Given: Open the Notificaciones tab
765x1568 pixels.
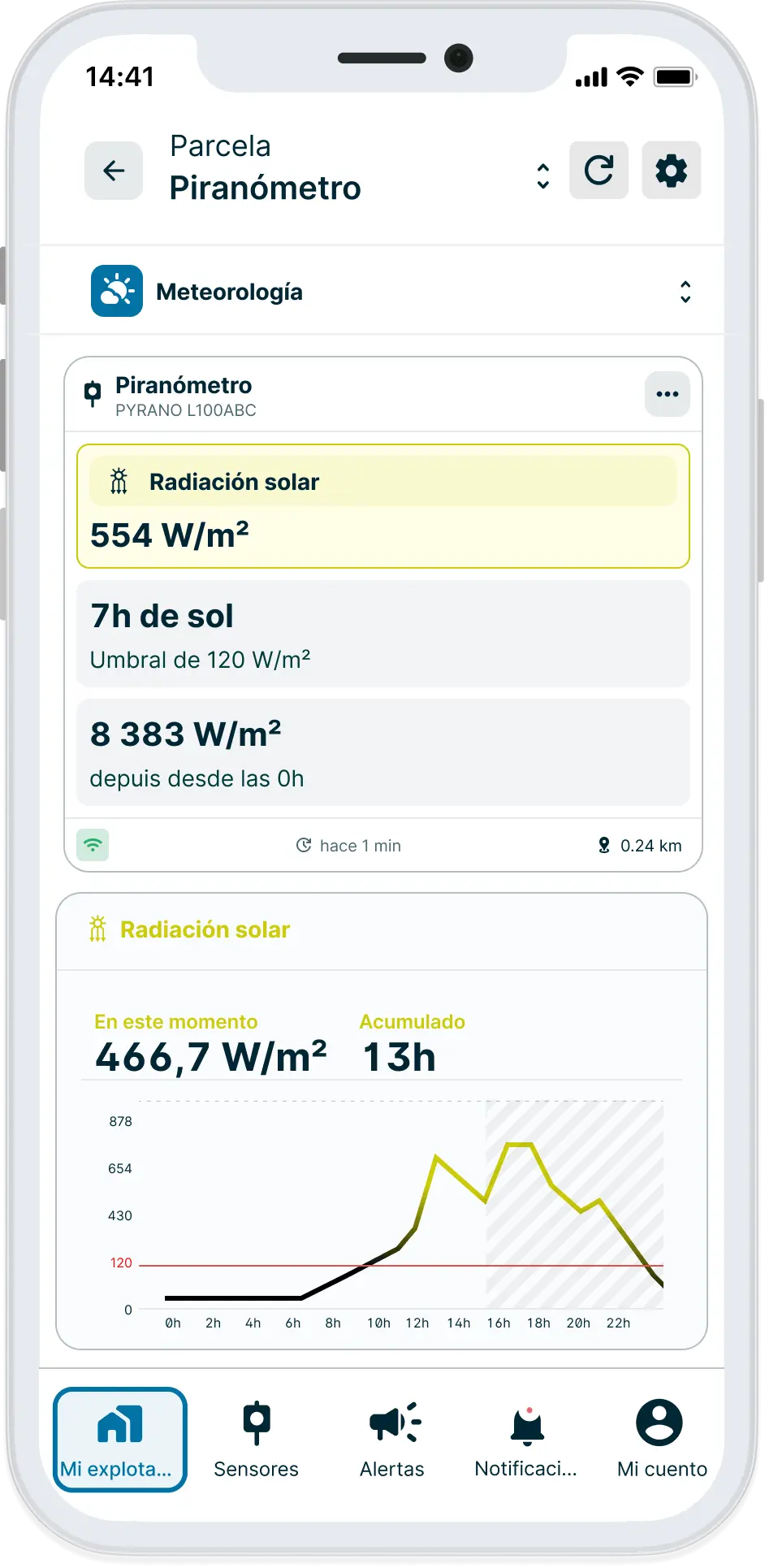Looking at the screenshot, I should tap(526, 1440).
